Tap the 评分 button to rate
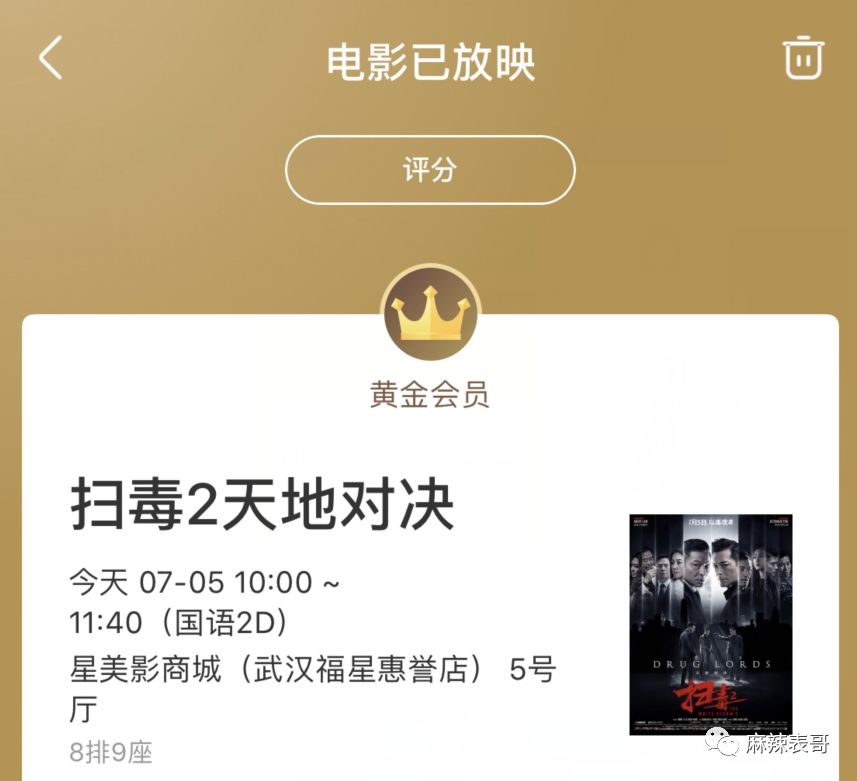This screenshot has width=857, height=781. [x=430, y=170]
